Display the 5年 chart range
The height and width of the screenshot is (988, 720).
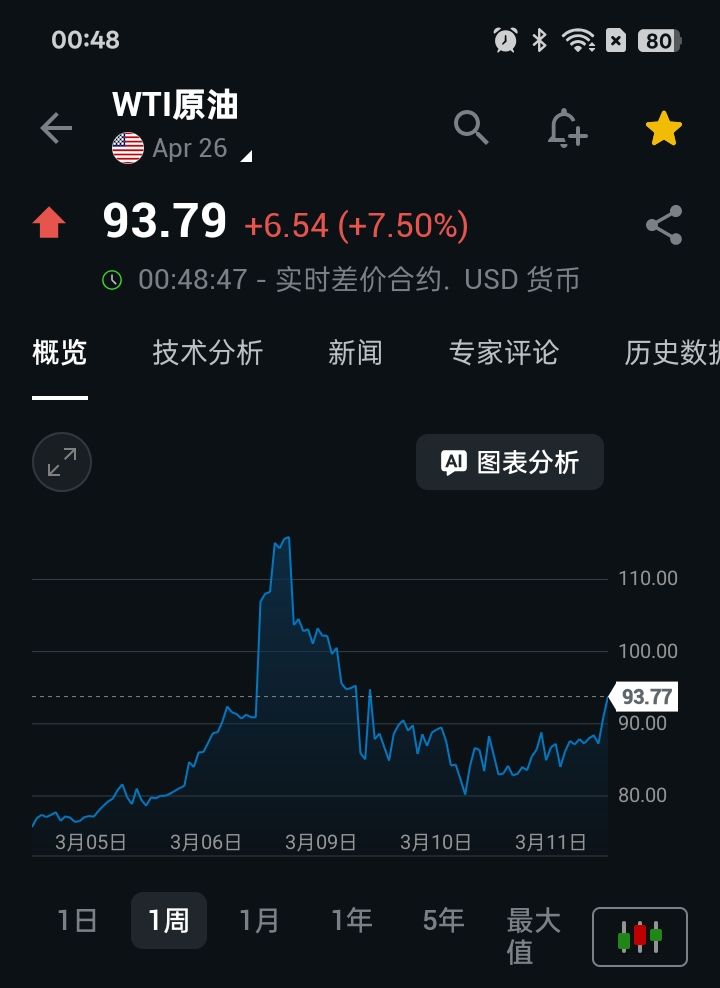(x=443, y=920)
